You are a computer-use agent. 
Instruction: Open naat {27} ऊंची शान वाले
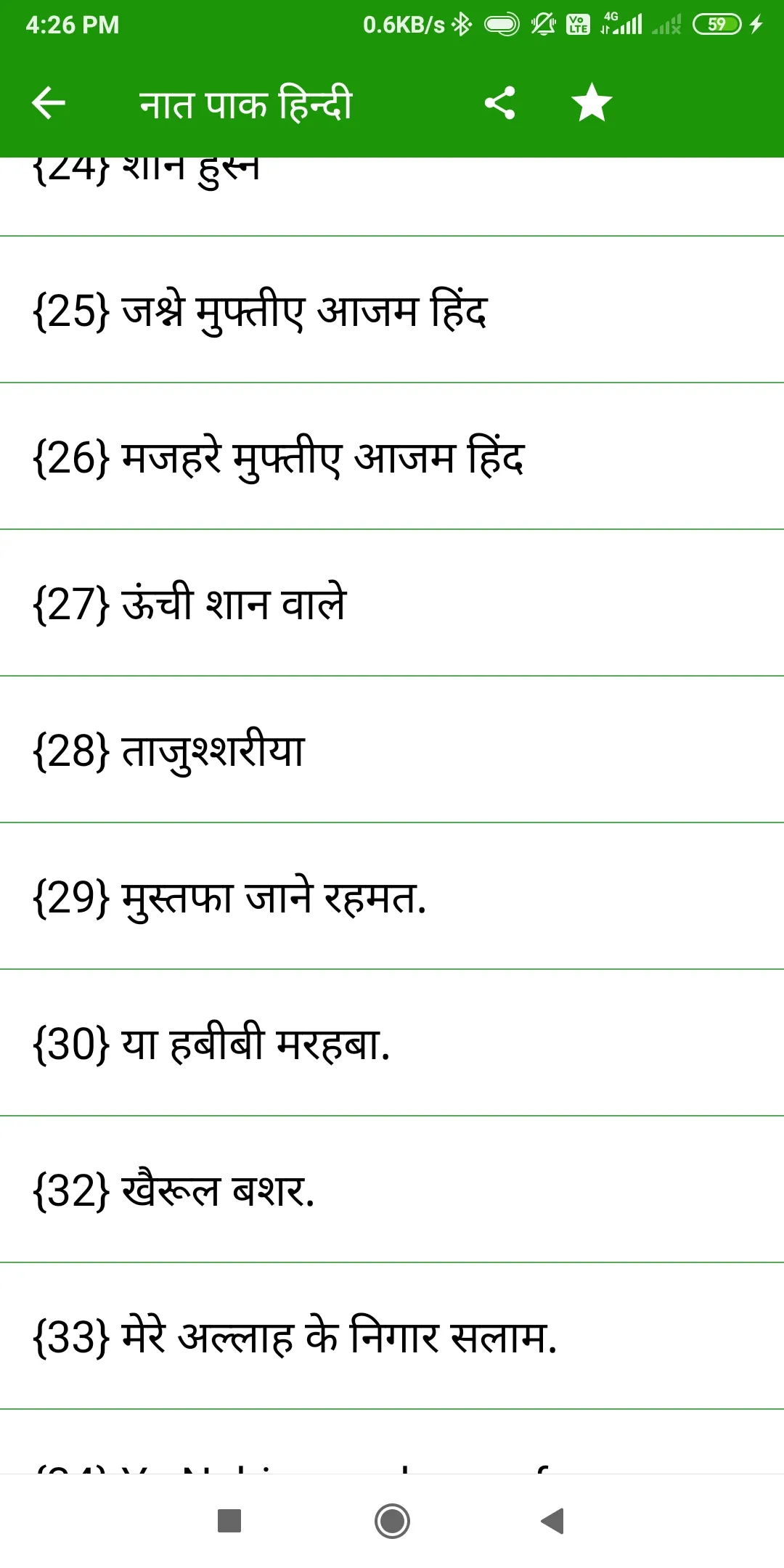pyautogui.click(x=392, y=604)
